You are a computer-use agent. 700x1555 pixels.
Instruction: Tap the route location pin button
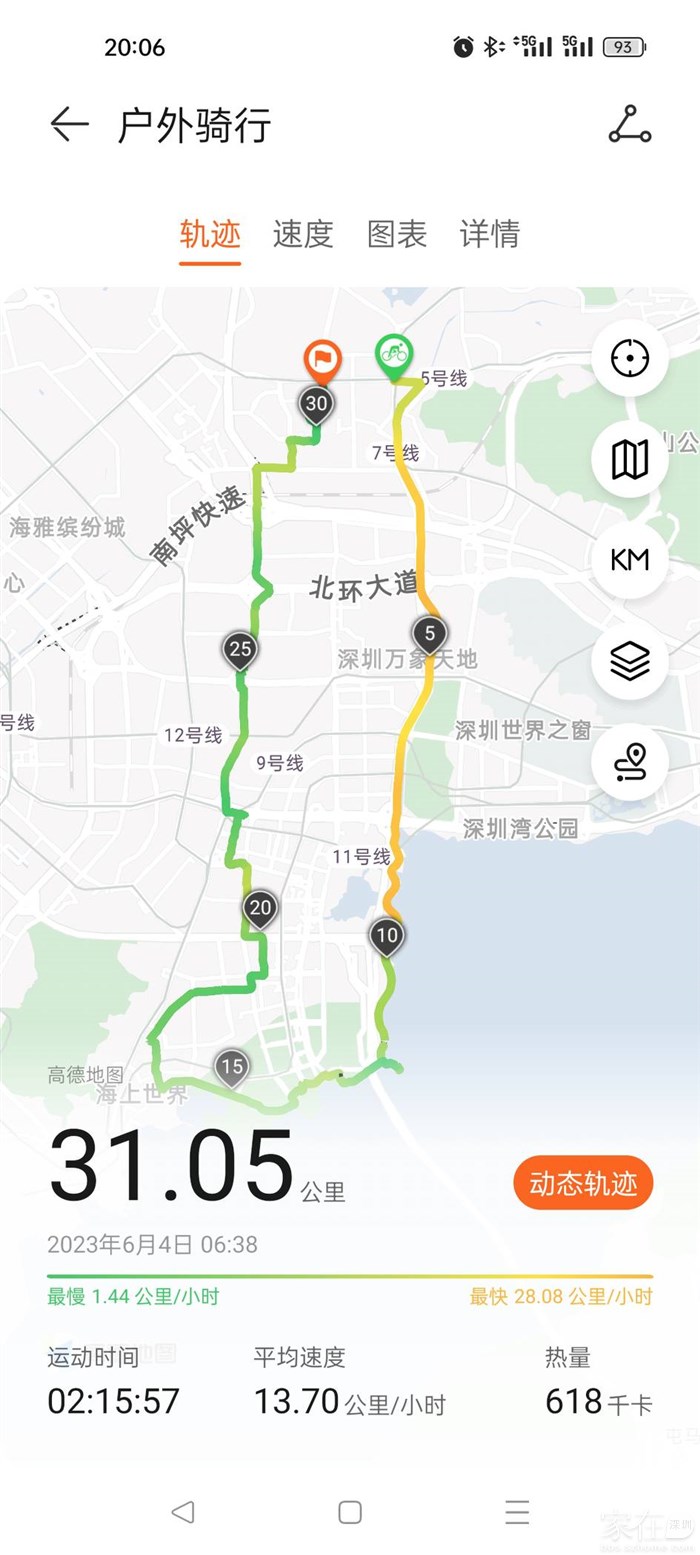click(x=630, y=763)
